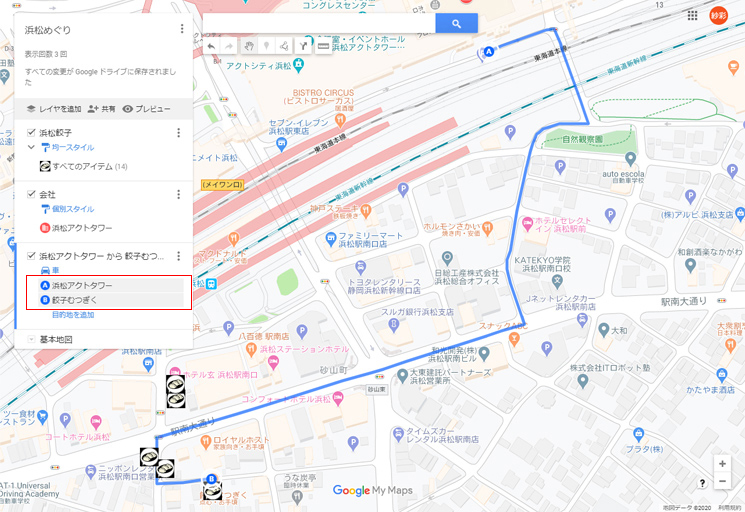Click the blue search button
The height and width of the screenshot is (512, 745).
(456, 23)
